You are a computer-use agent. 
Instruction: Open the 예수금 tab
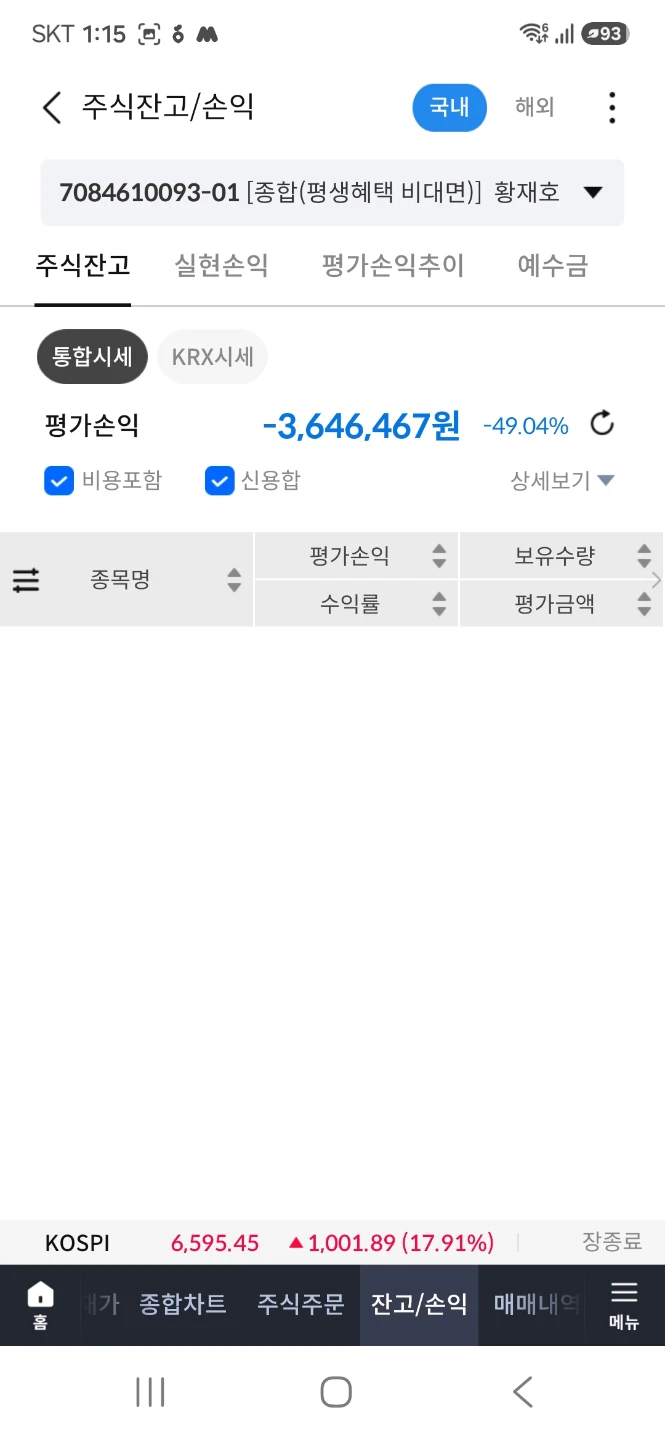(552, 266)
